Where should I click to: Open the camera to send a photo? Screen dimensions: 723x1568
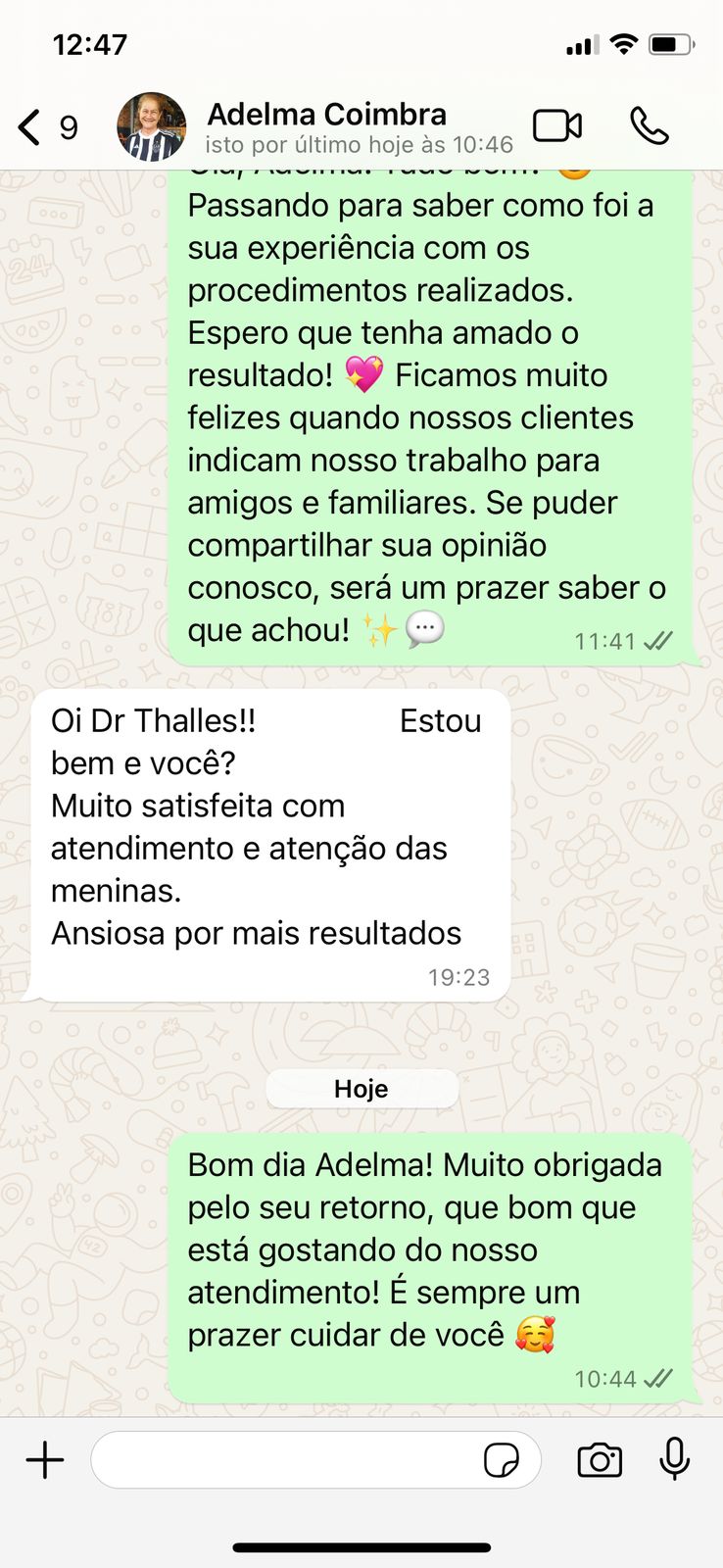(600, 1460)
